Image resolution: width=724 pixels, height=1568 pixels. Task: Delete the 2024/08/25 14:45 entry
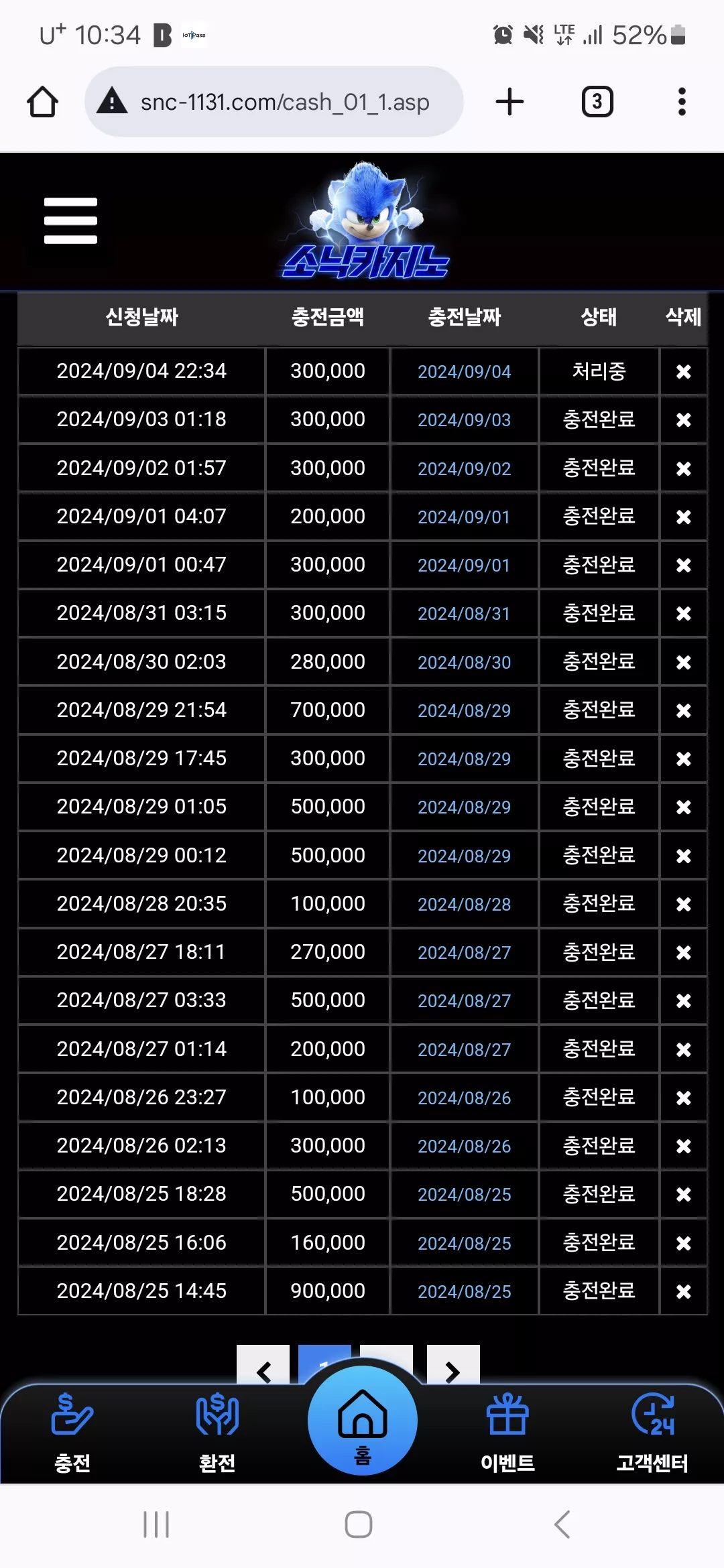[683, 1291]
